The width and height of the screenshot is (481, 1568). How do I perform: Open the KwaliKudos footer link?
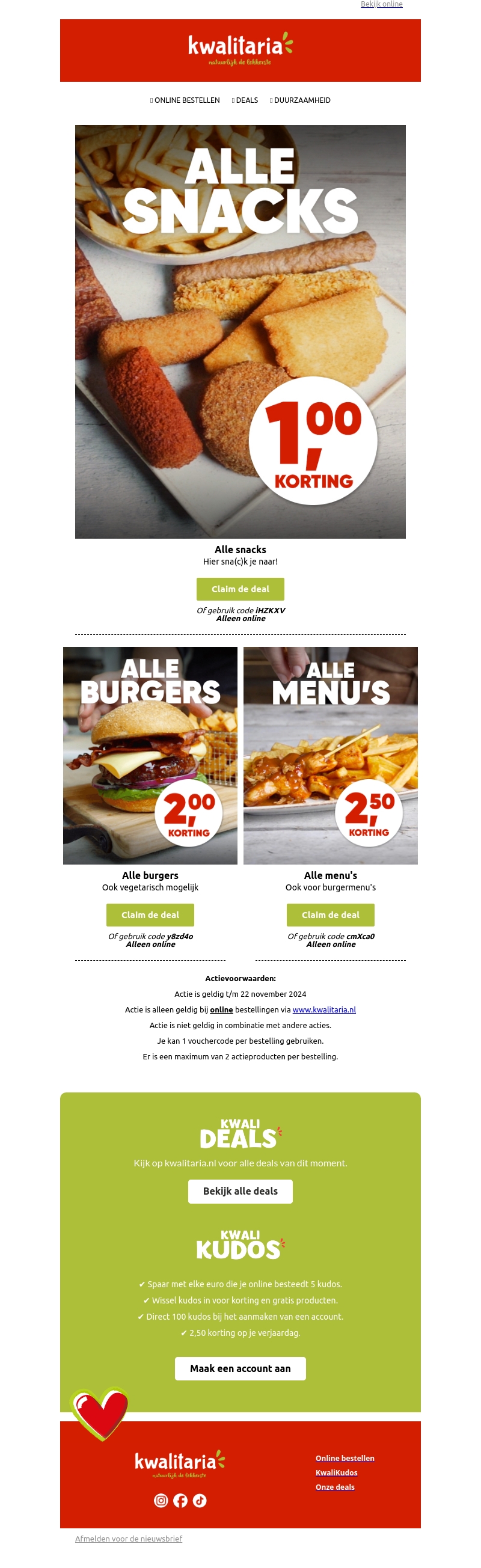tap(336, 1472)
